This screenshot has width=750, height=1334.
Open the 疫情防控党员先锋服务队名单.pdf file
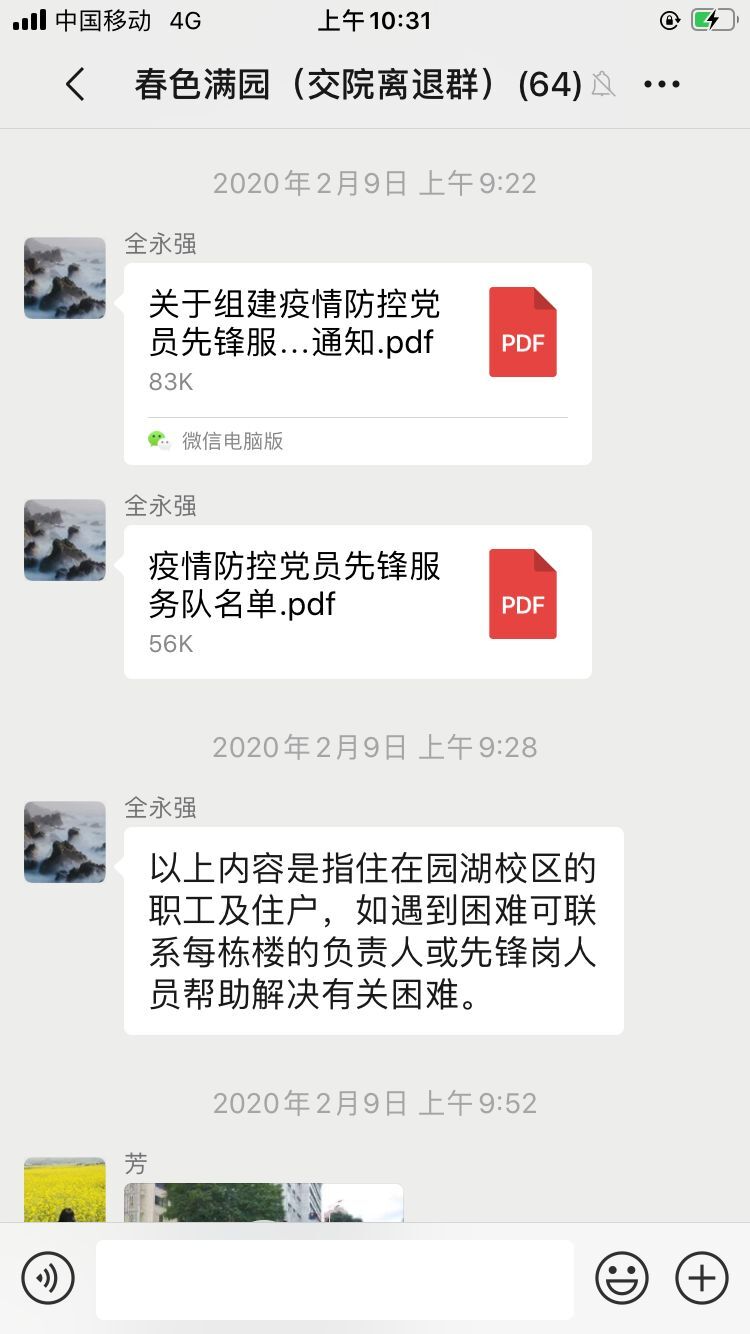coord(357,601)
